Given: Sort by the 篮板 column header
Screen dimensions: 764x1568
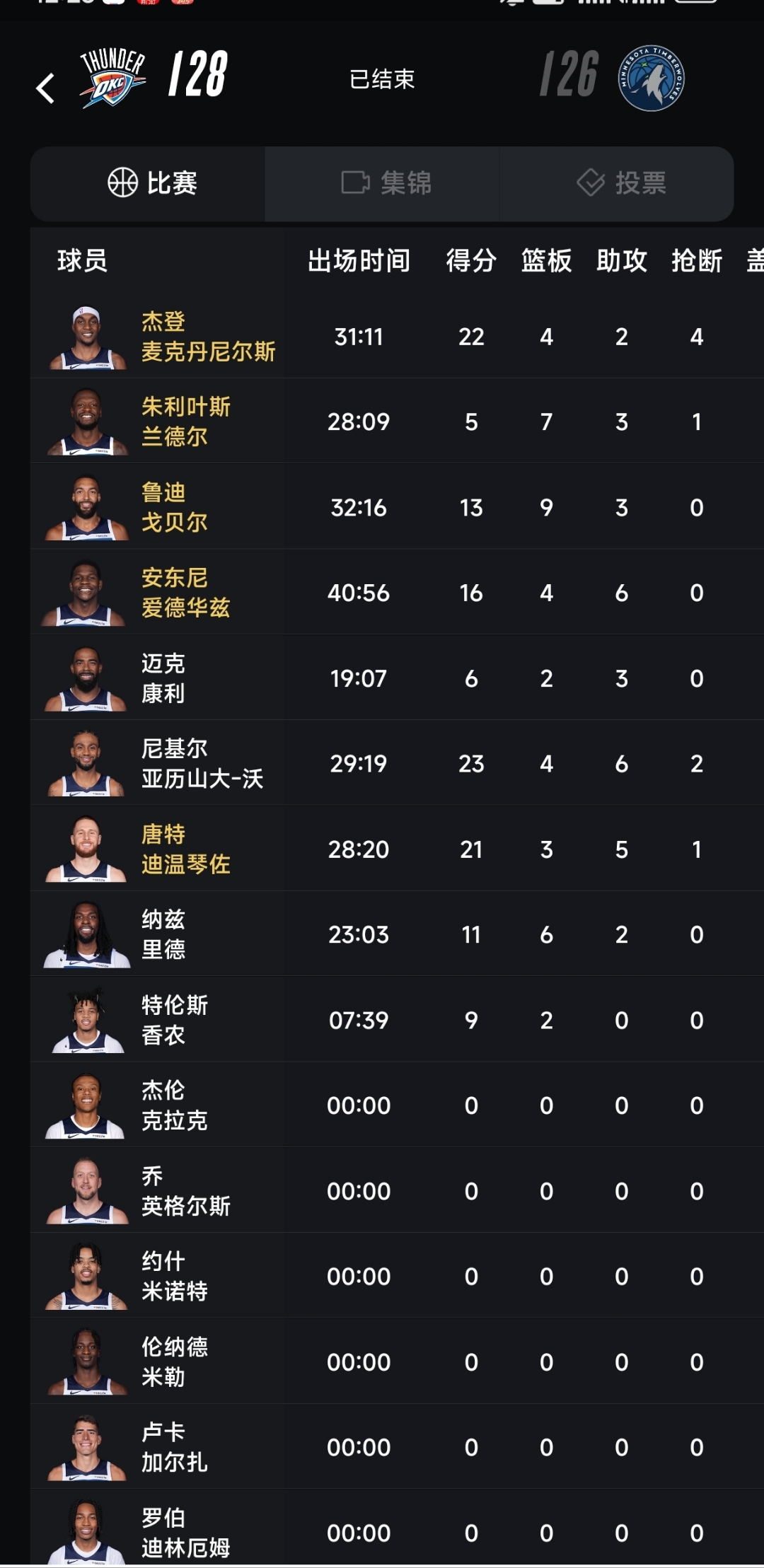Looking at the screenshot, I should click(x=546, y=261).
